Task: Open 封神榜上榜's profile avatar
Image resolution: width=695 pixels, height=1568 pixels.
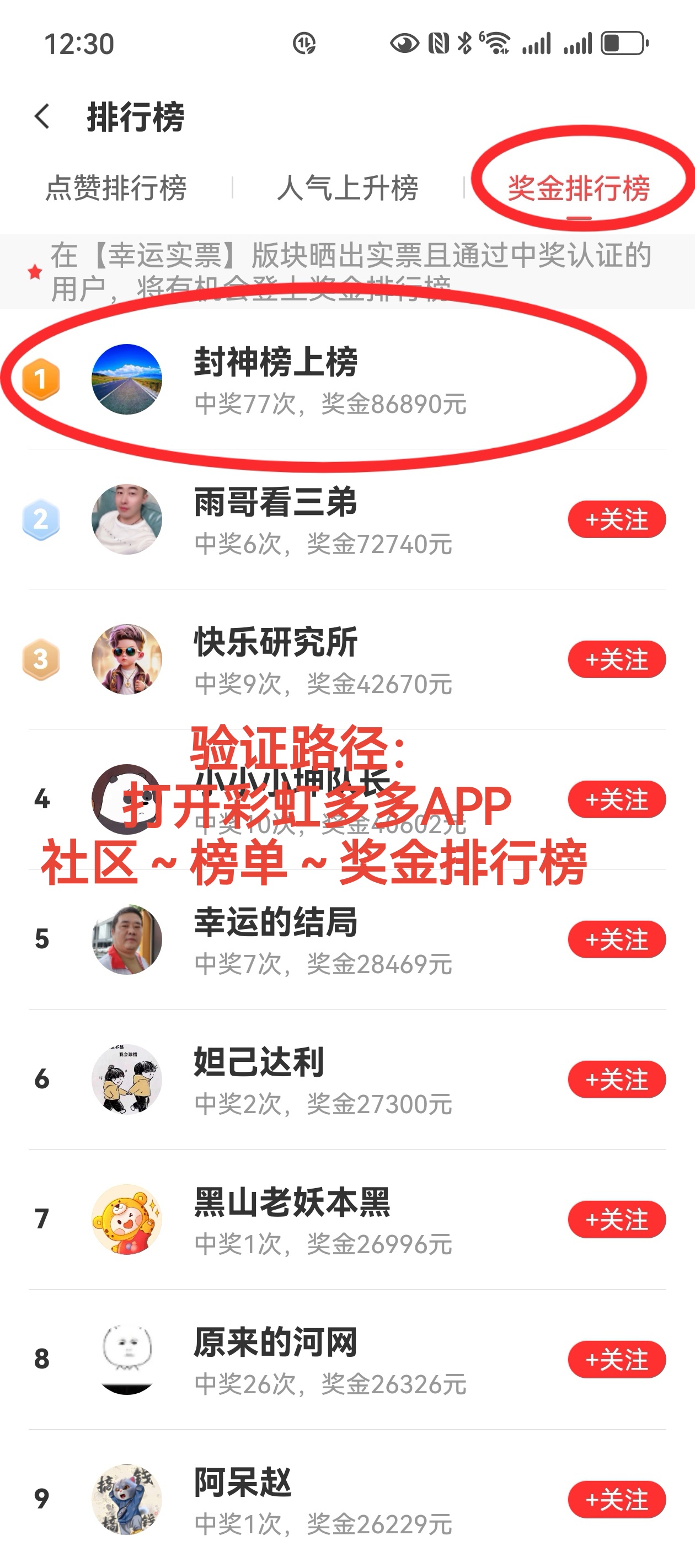Action: tap(128, 379)
